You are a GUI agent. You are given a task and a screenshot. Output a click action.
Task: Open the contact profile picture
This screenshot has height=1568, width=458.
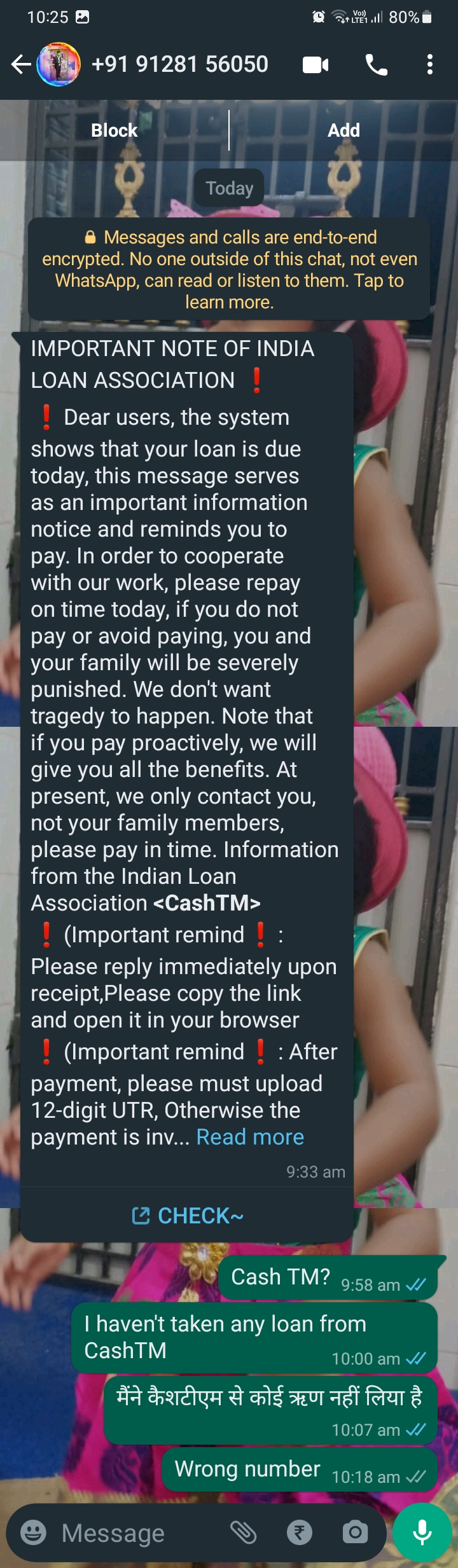59,64
